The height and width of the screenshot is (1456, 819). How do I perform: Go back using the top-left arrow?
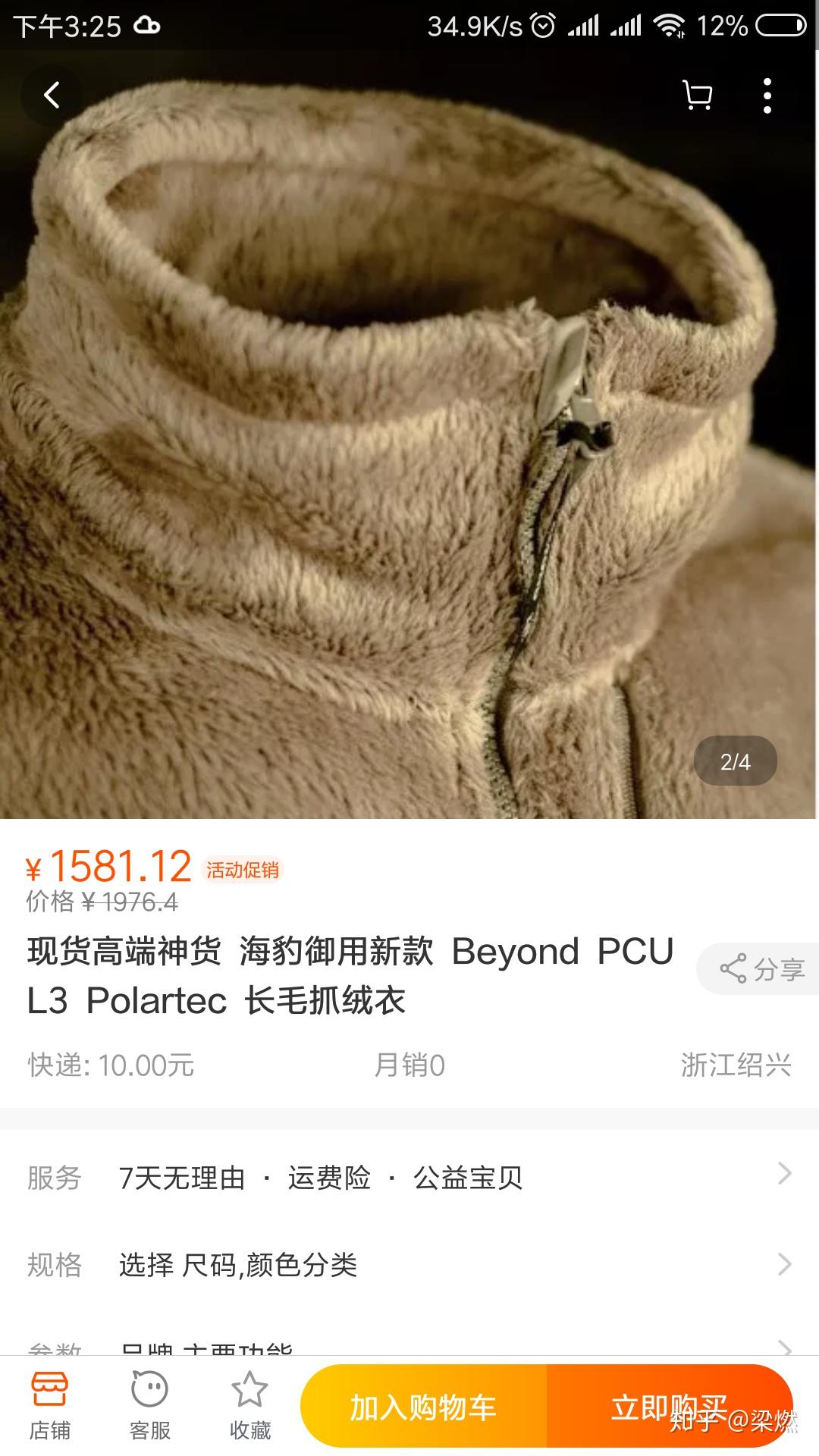tap(52, 96)
